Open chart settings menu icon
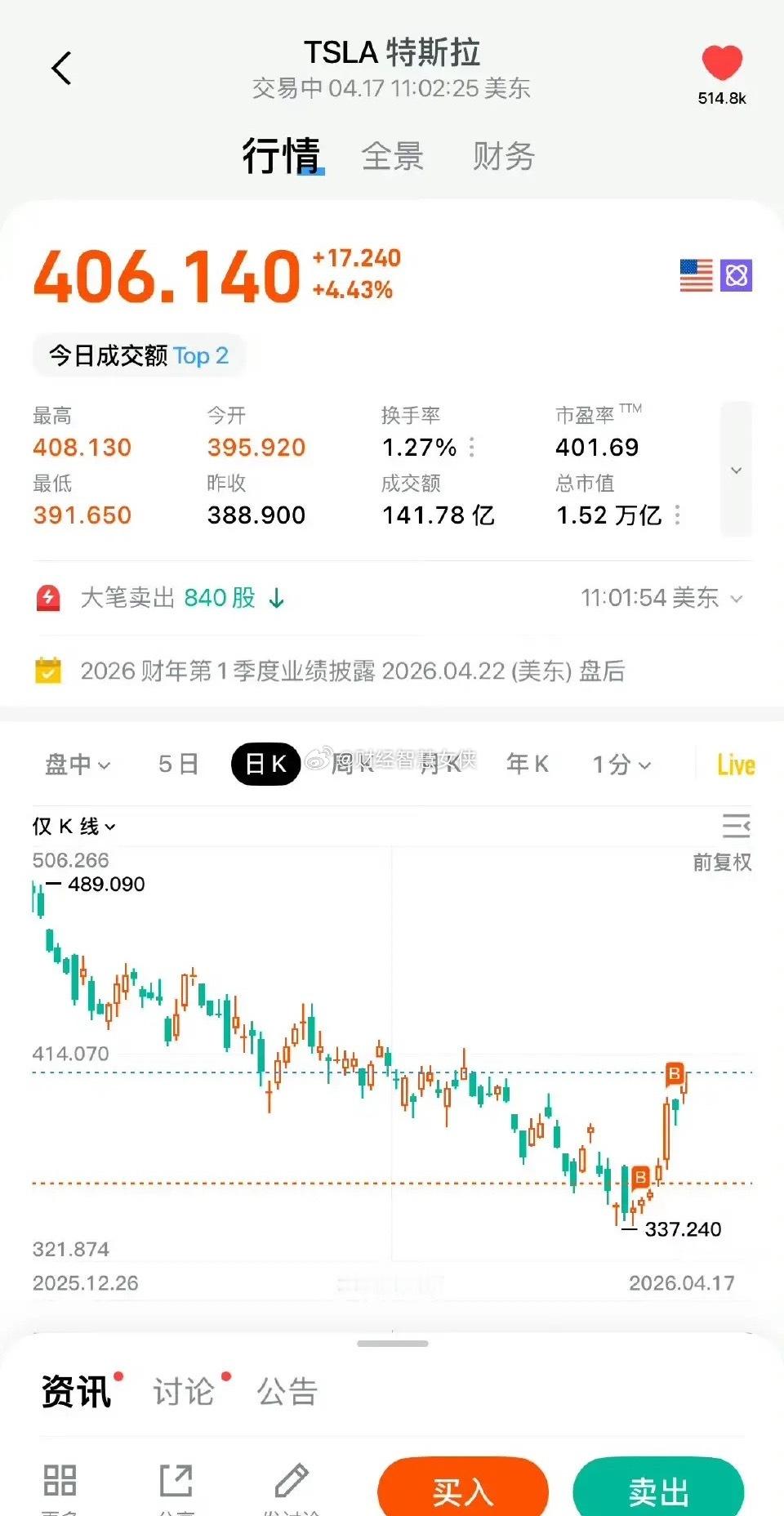The height and width of the screenshot is (1516, 784). coord(737,826)
